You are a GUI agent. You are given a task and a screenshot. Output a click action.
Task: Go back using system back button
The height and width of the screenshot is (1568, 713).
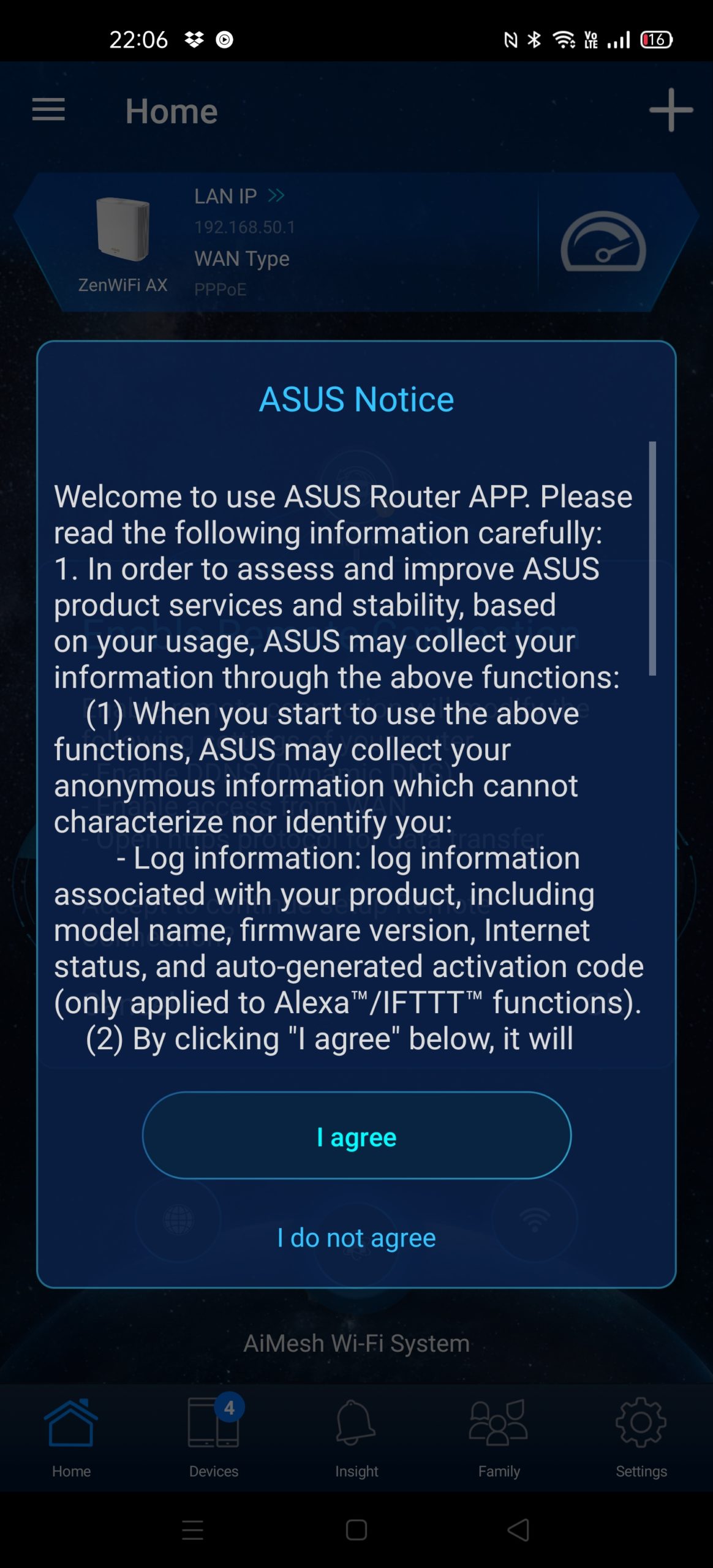click(518, 1529)
